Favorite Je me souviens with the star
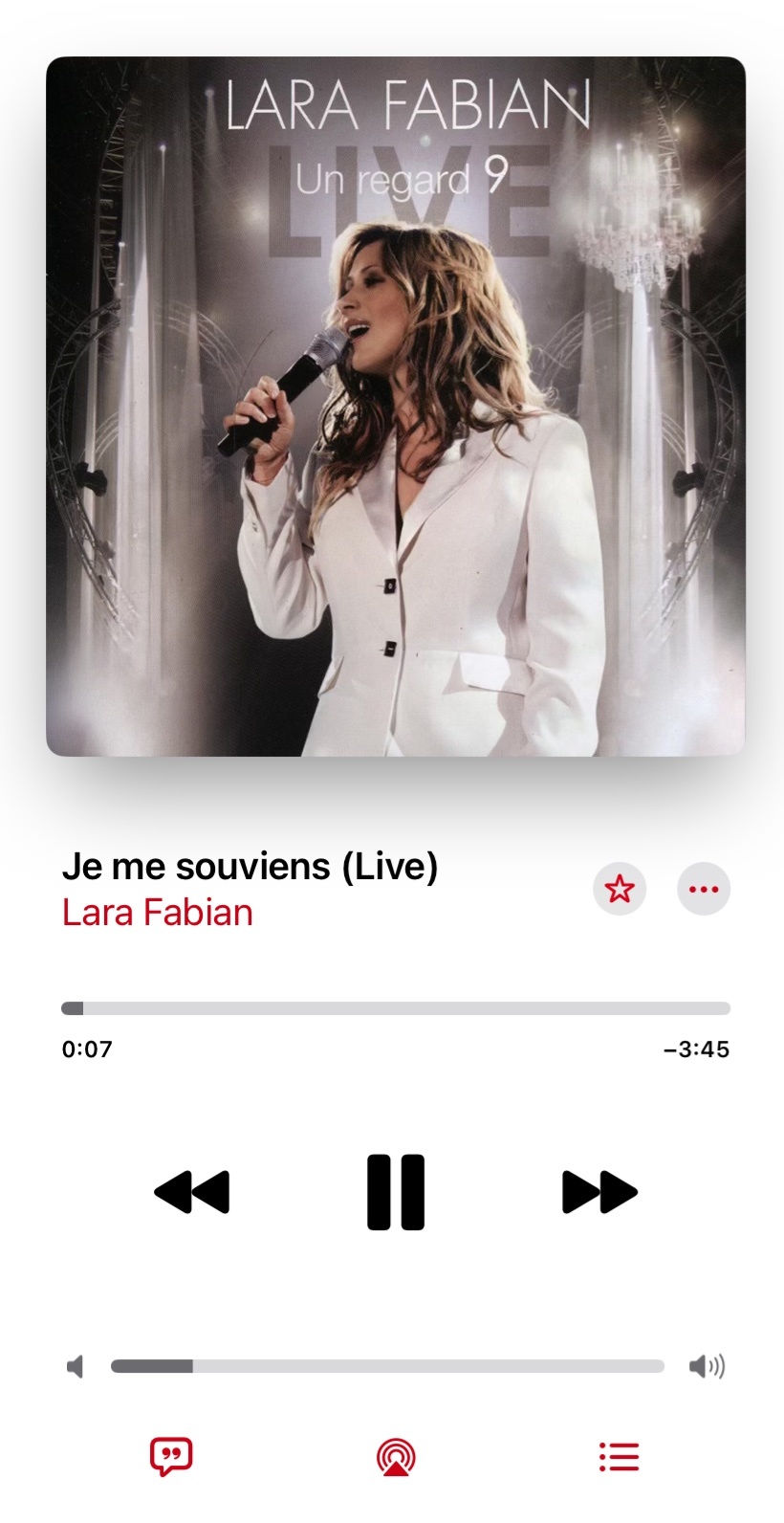 pos(620,889)
